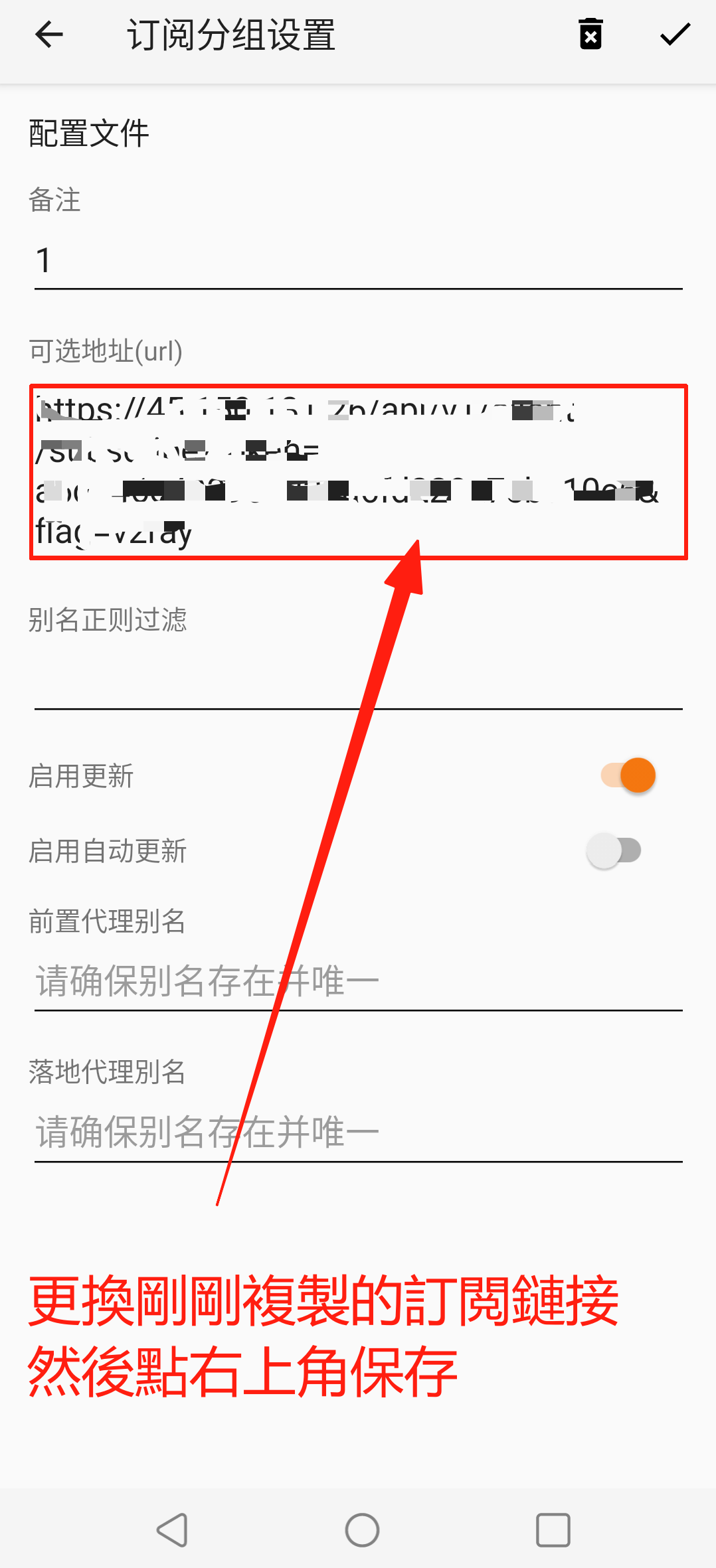Go back using the top-left arrow
The width and height of the screenshot is (716, 1568).
pos(49,35)
